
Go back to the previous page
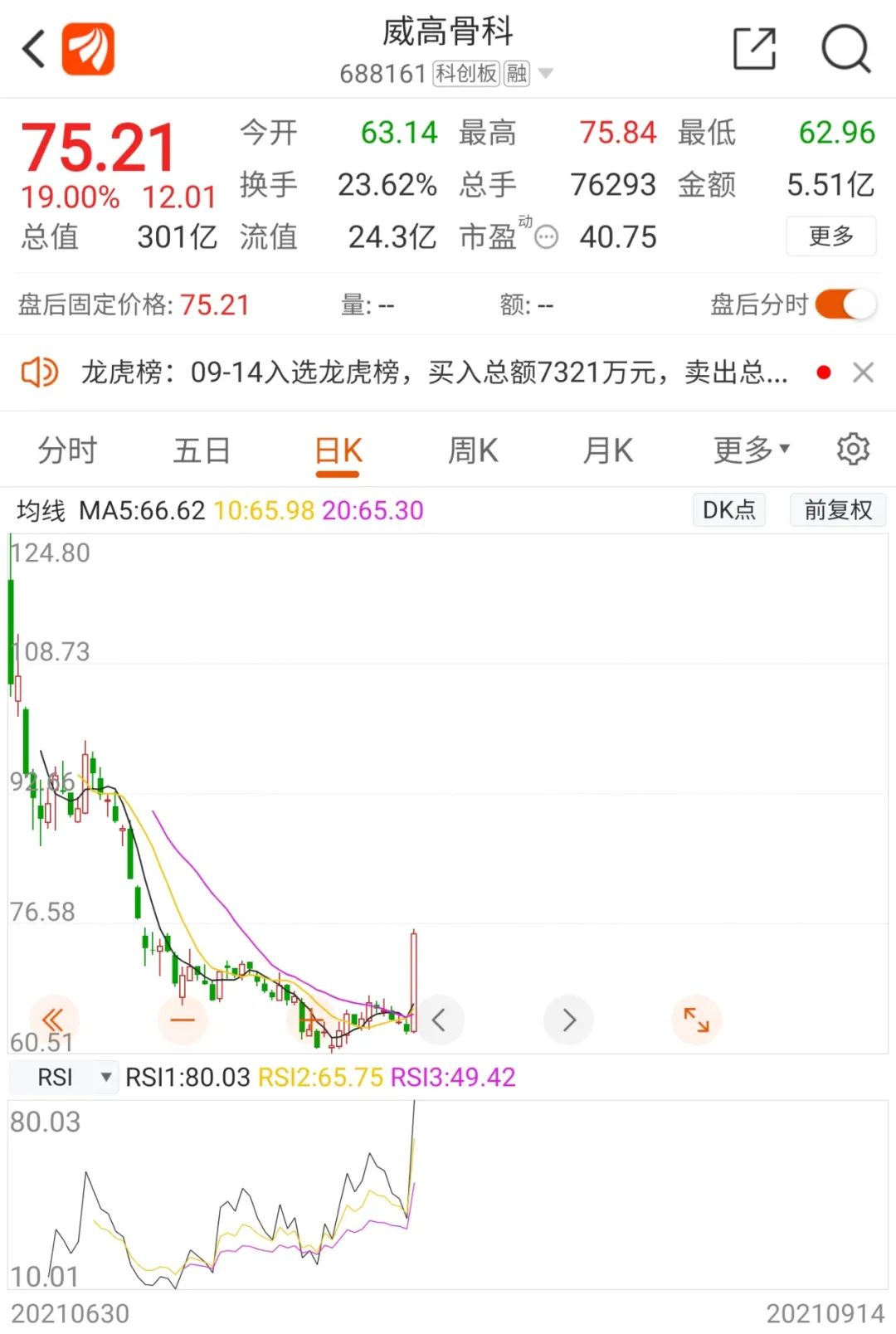pyautogui.click(x=33, y=49)
